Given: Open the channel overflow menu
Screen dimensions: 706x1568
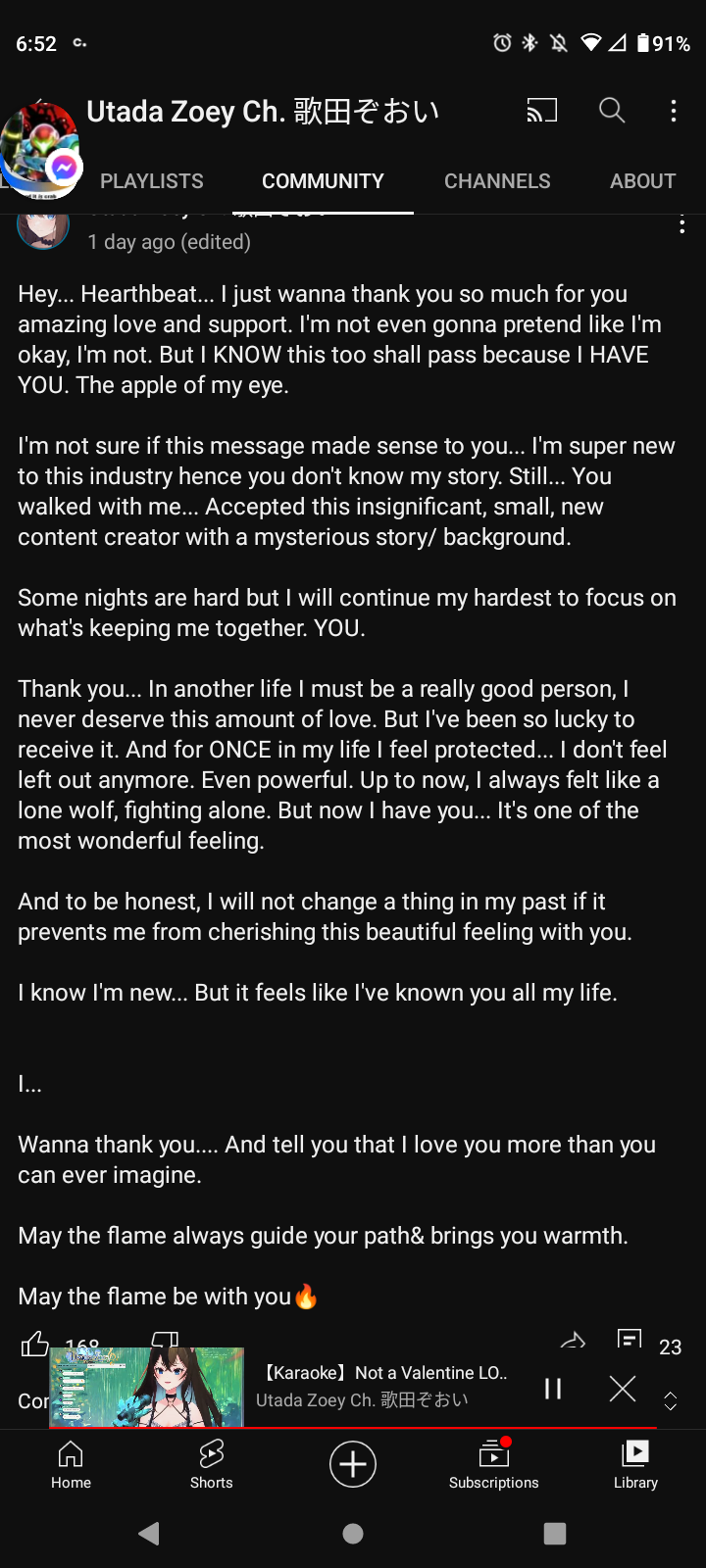Looking at the screenshot, I should (674, 111).
